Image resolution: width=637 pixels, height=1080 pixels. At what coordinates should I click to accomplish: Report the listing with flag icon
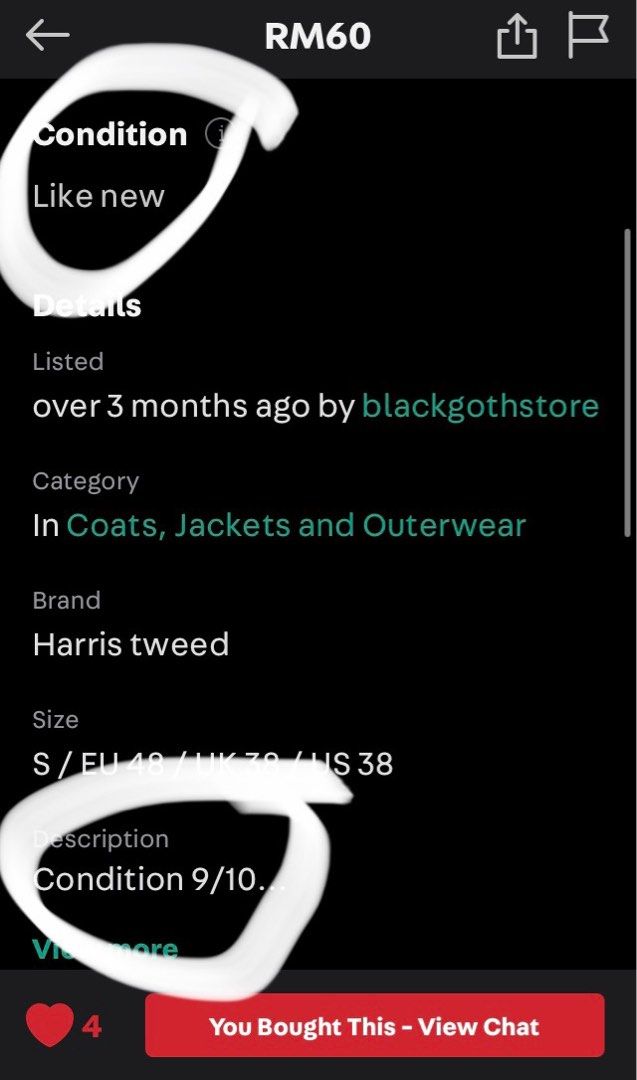[587, 35]
